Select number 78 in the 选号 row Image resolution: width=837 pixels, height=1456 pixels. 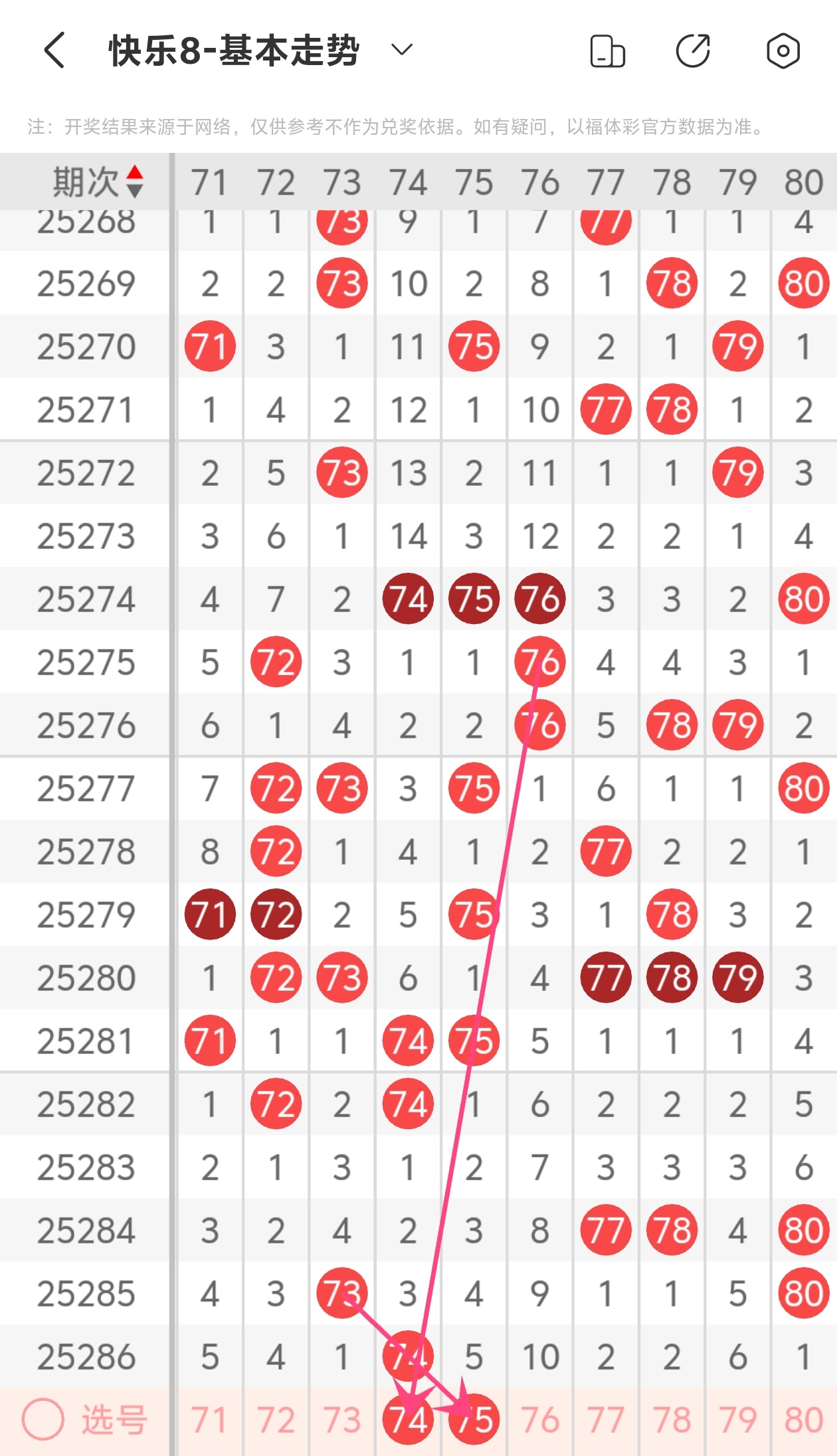point(672,1420)
